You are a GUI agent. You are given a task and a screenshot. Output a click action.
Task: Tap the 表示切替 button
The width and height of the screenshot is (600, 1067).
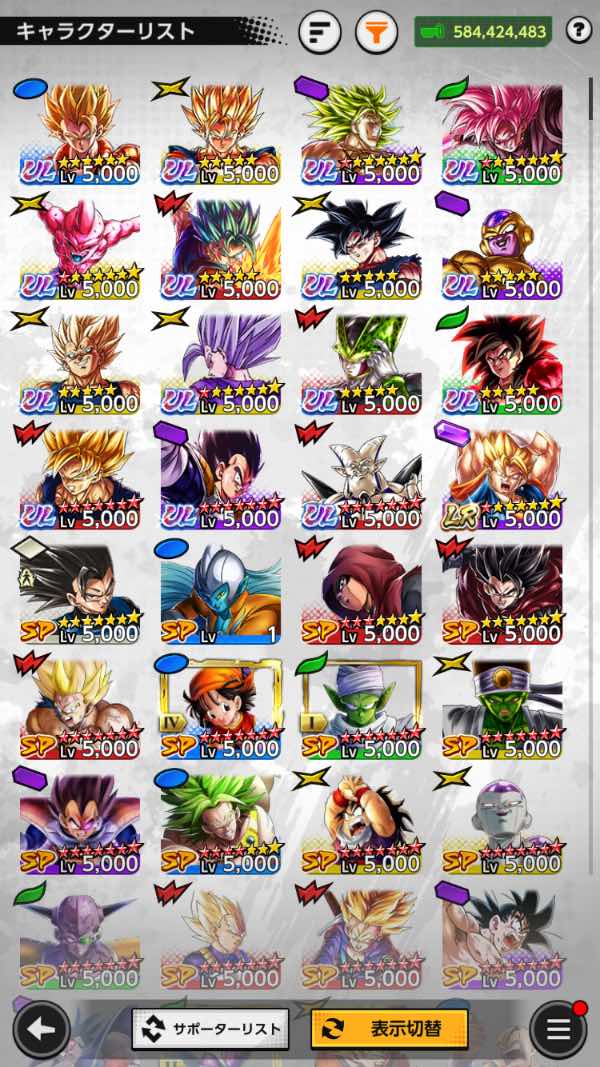390,1028
